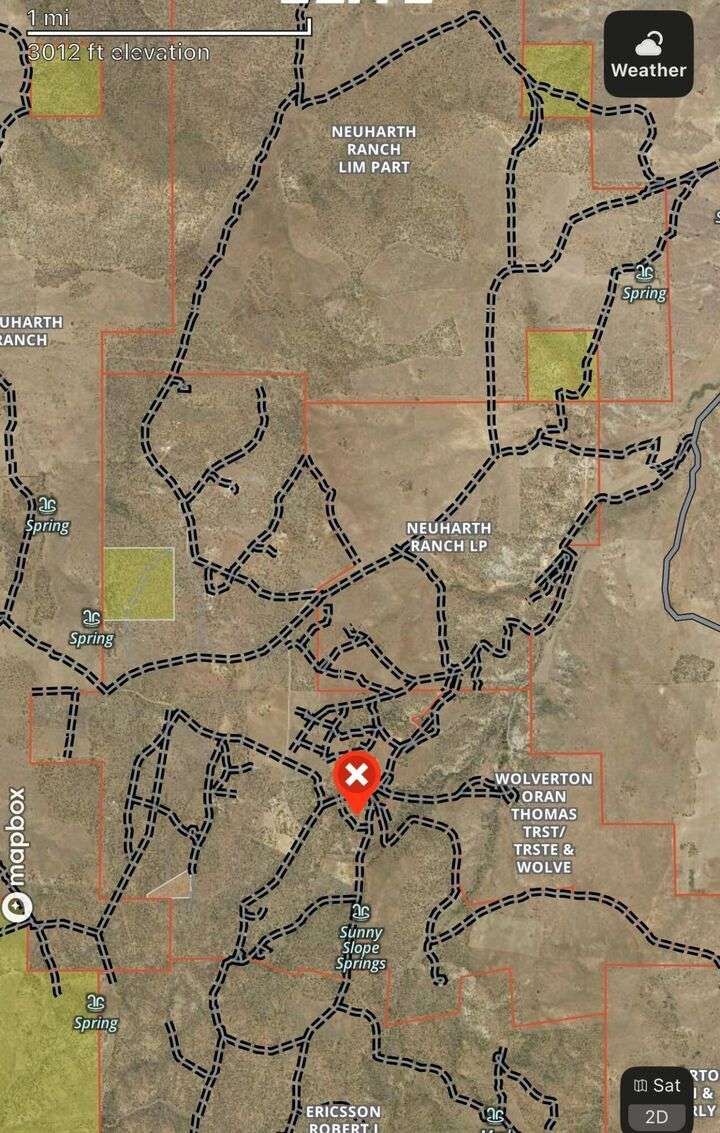
Task: Select the red X waypoint marker
Action: click(356, 776)
